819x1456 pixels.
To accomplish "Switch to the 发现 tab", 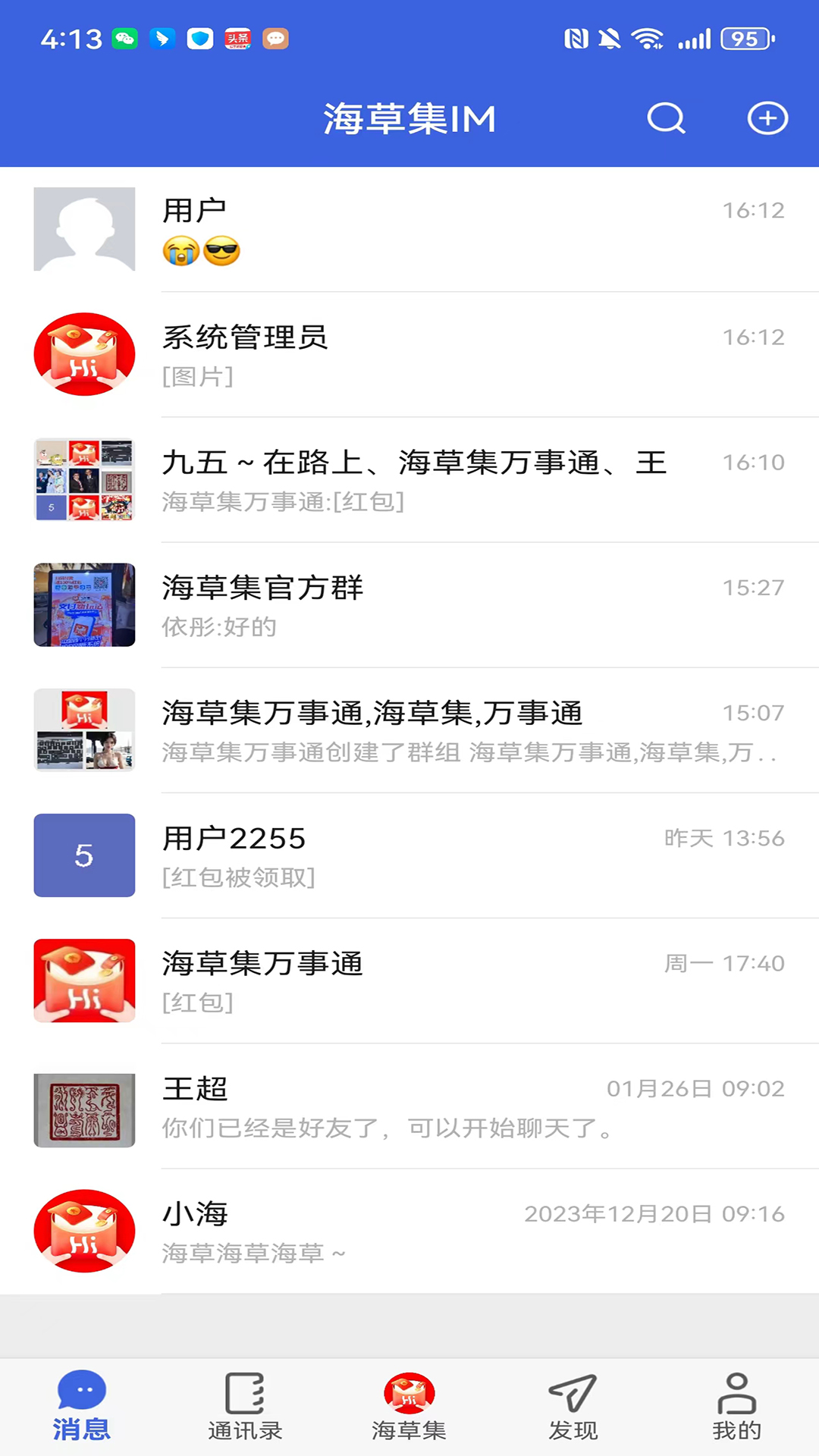I will 573,1407.
